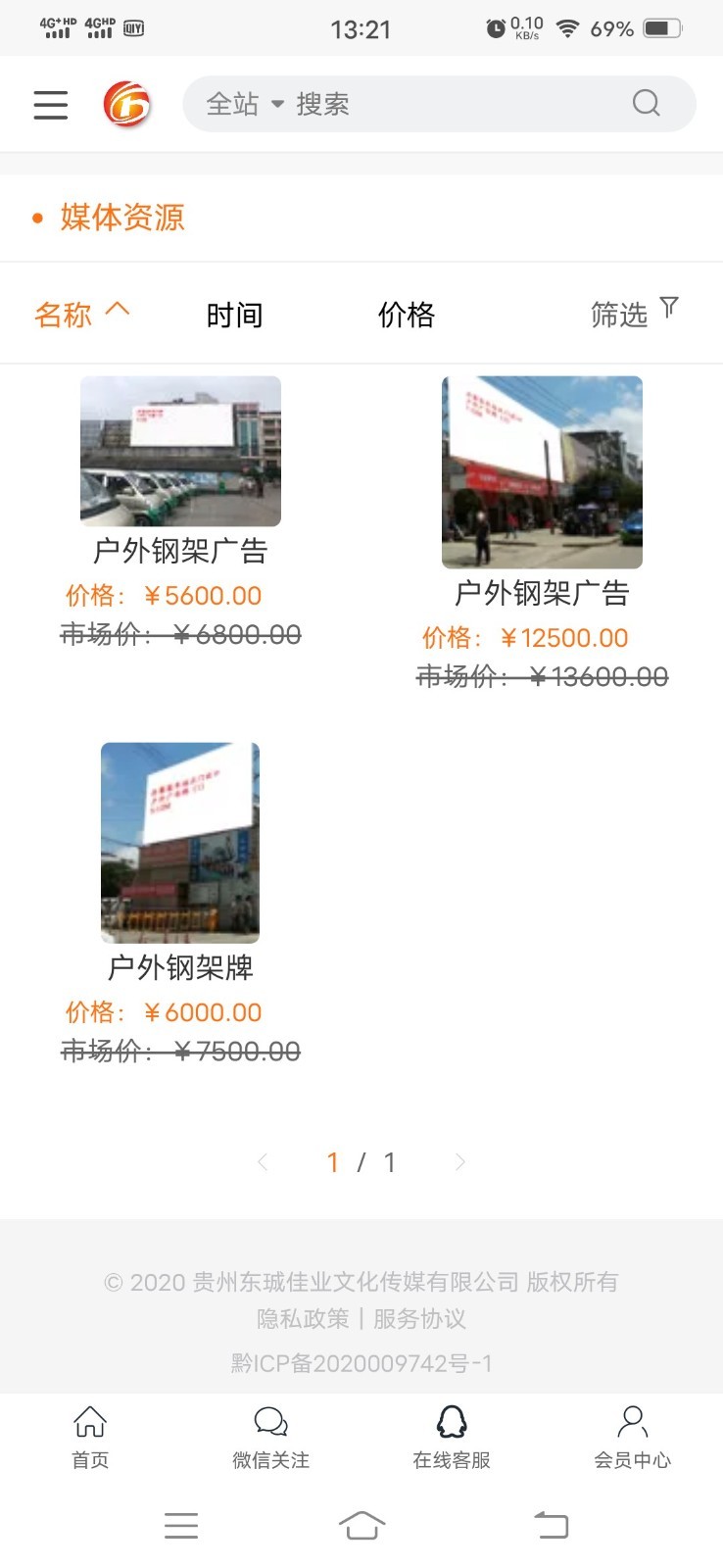Tap the magnifier search icon

pos(647,103)
